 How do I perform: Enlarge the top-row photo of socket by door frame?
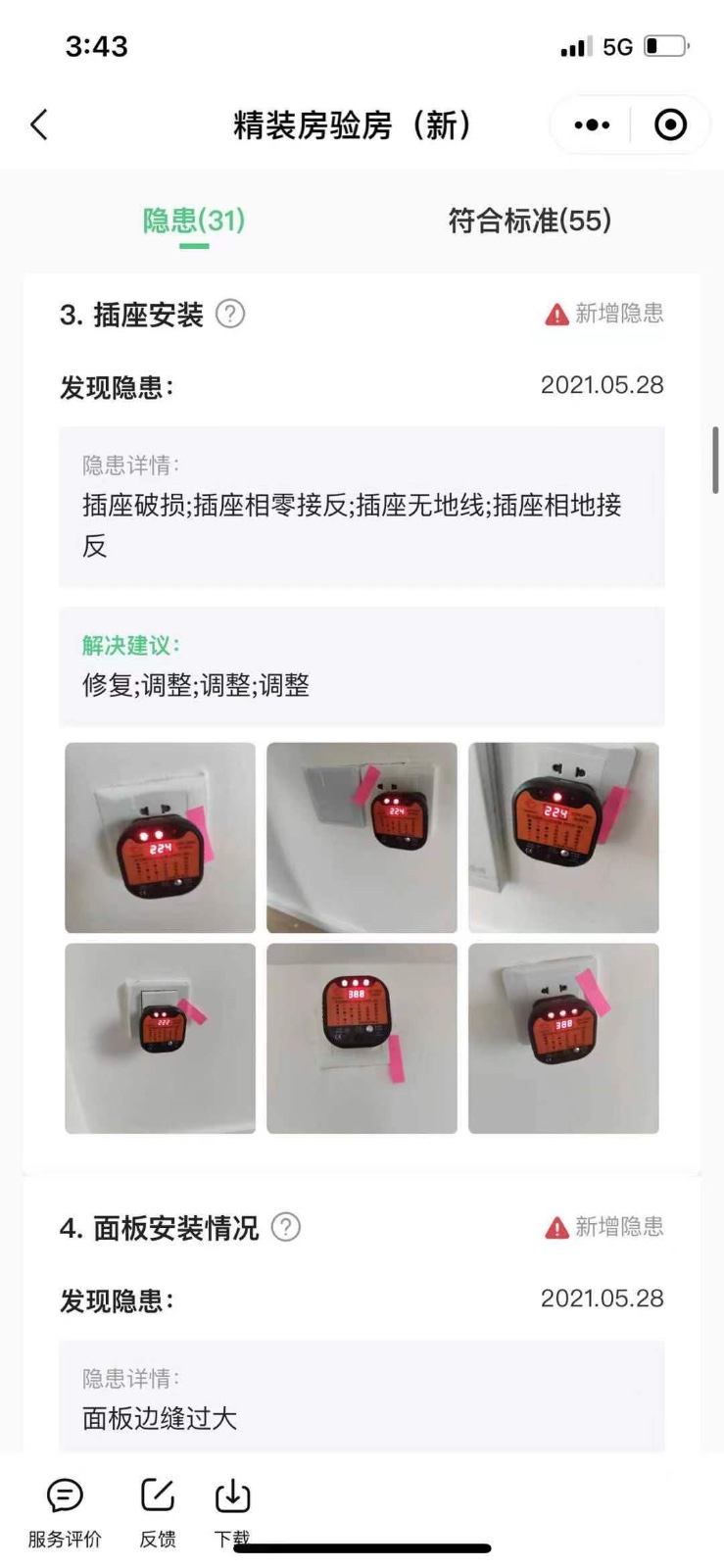coord(563,837)
